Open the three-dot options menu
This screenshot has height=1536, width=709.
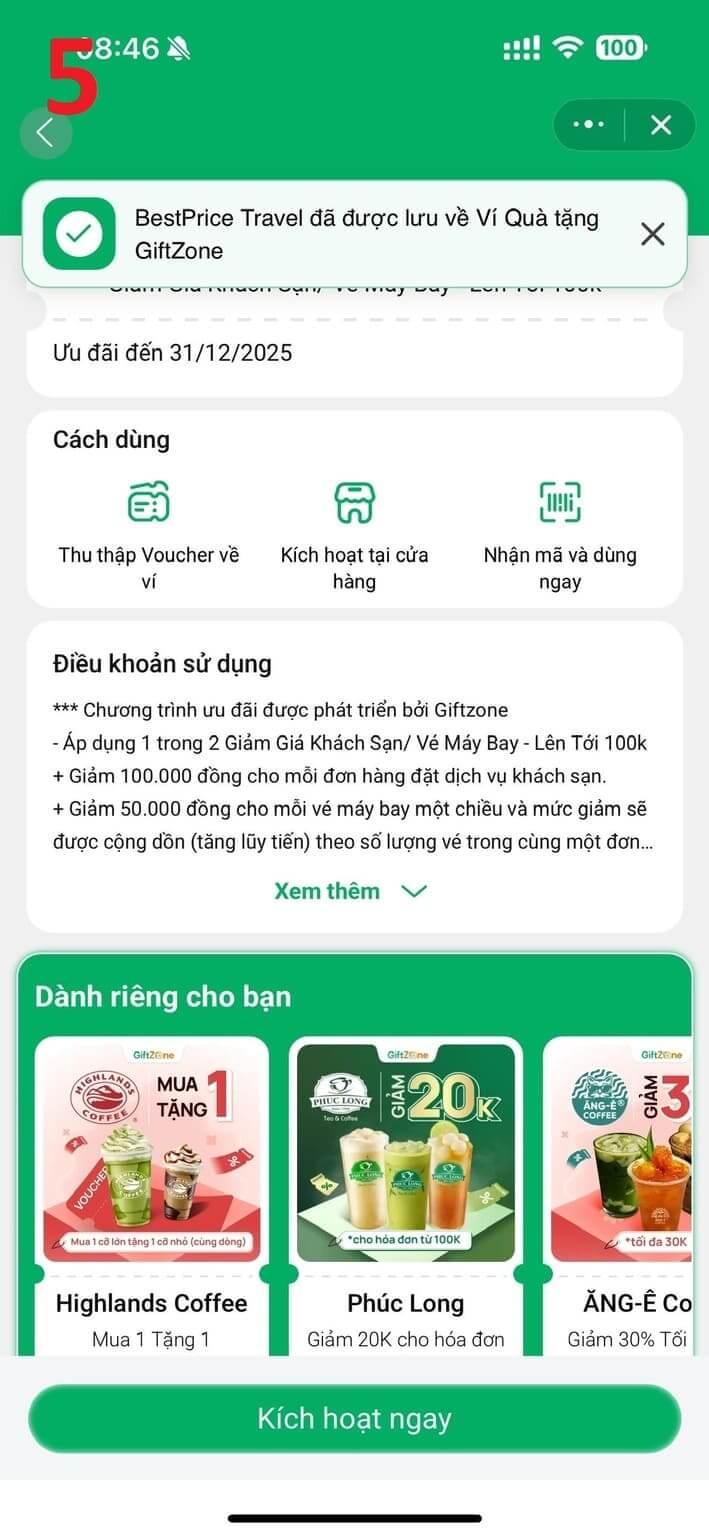pos(588,125)
